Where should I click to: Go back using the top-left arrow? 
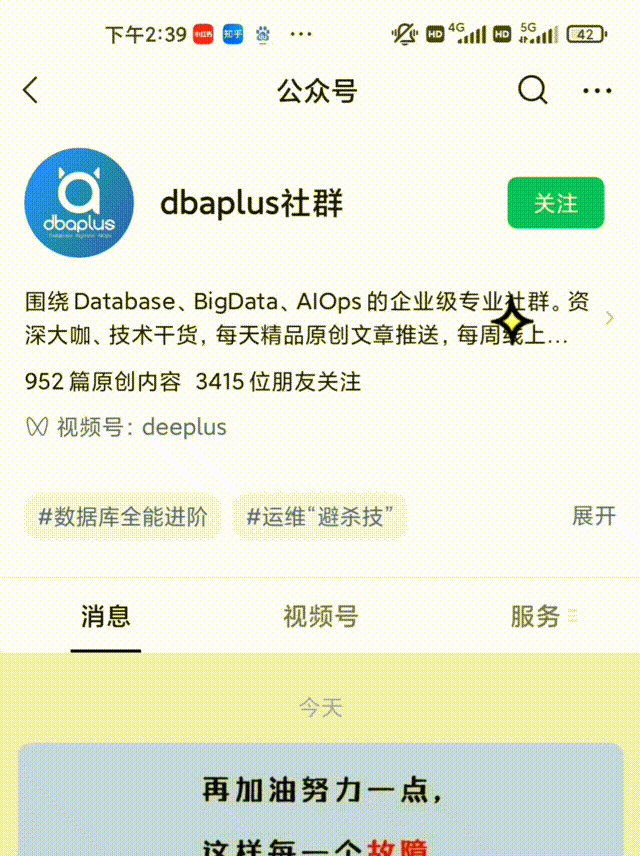tap(31, 91)
